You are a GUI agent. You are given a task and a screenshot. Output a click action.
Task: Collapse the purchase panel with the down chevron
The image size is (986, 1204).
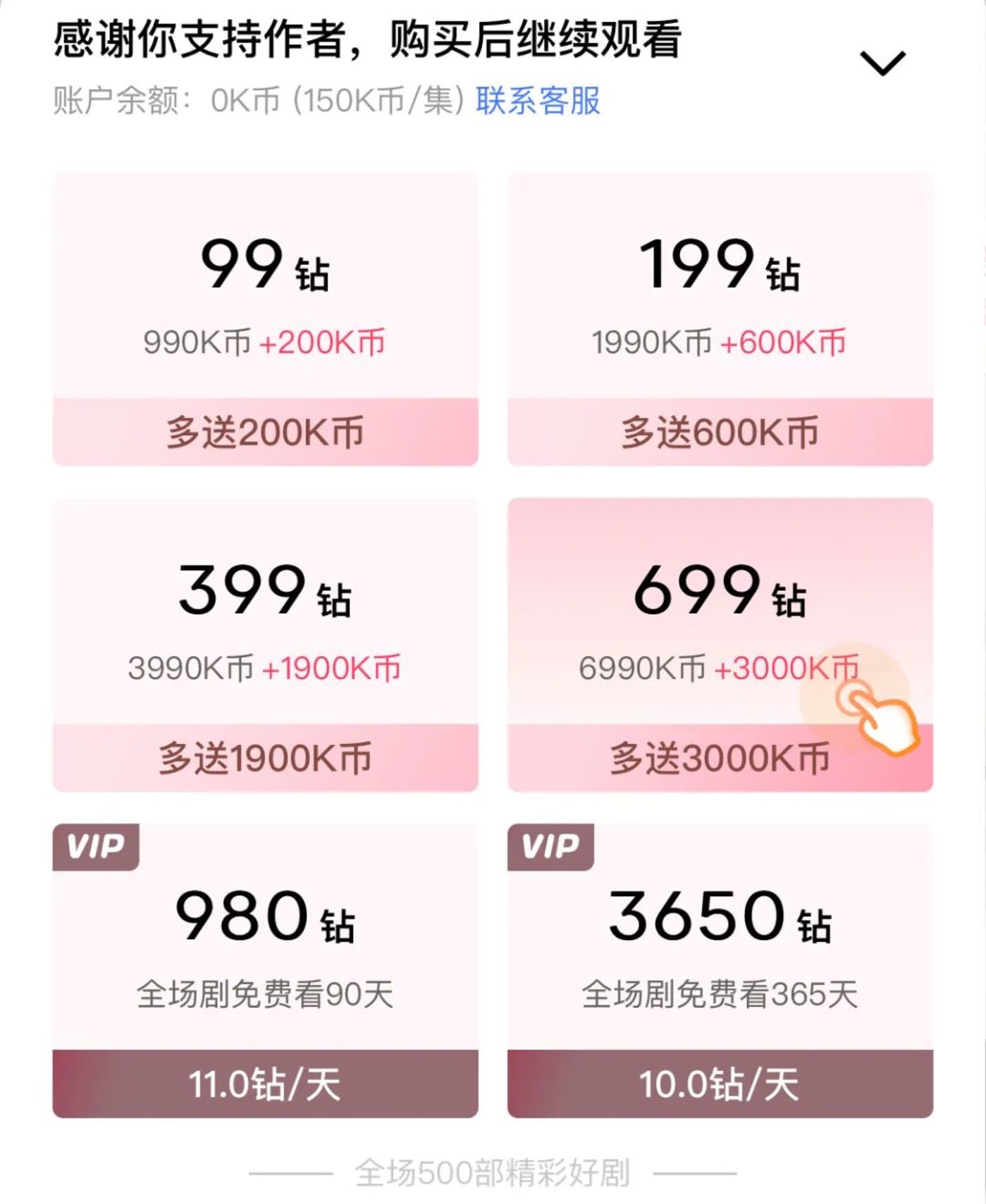tap(882, 63)
